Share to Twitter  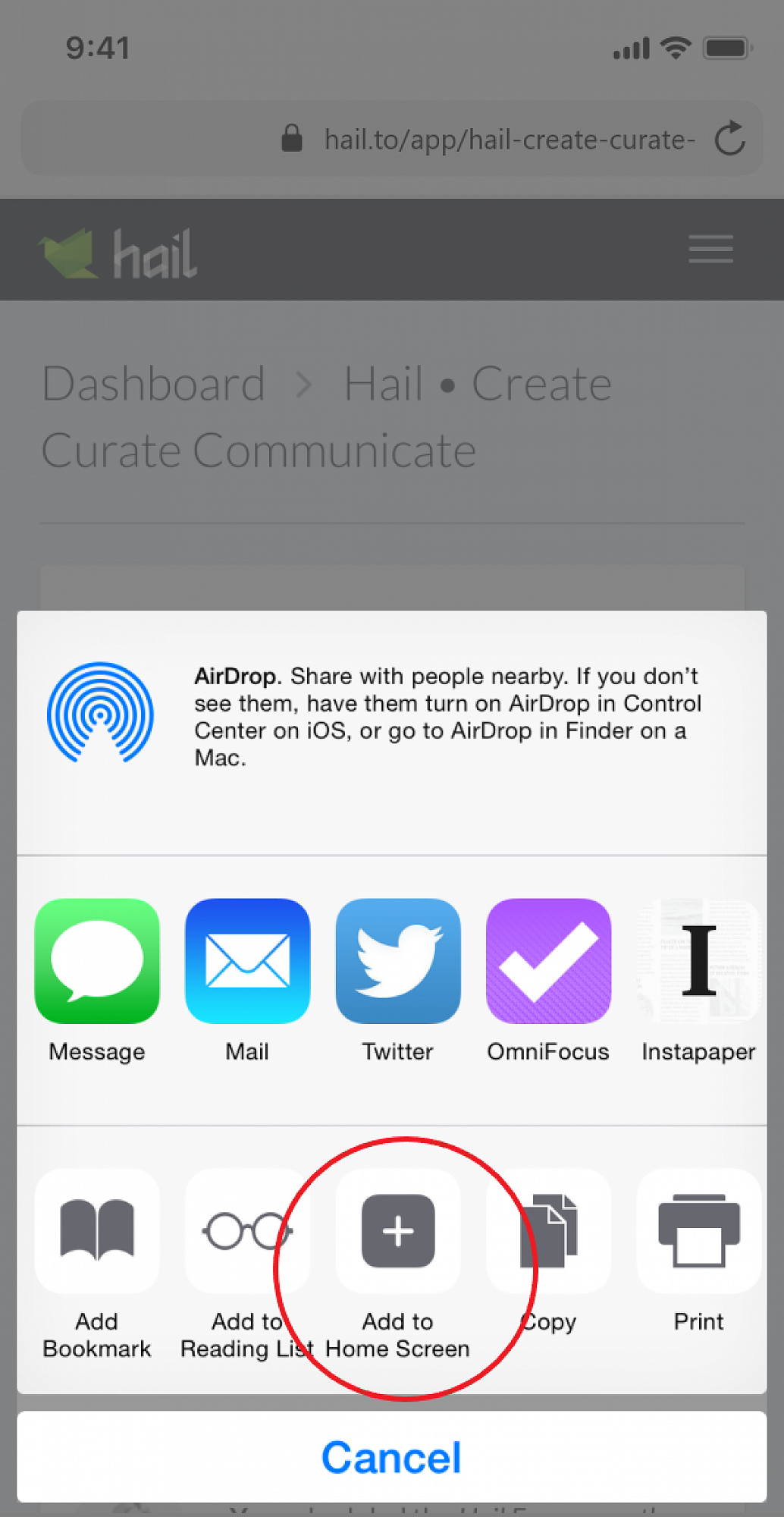398,961
